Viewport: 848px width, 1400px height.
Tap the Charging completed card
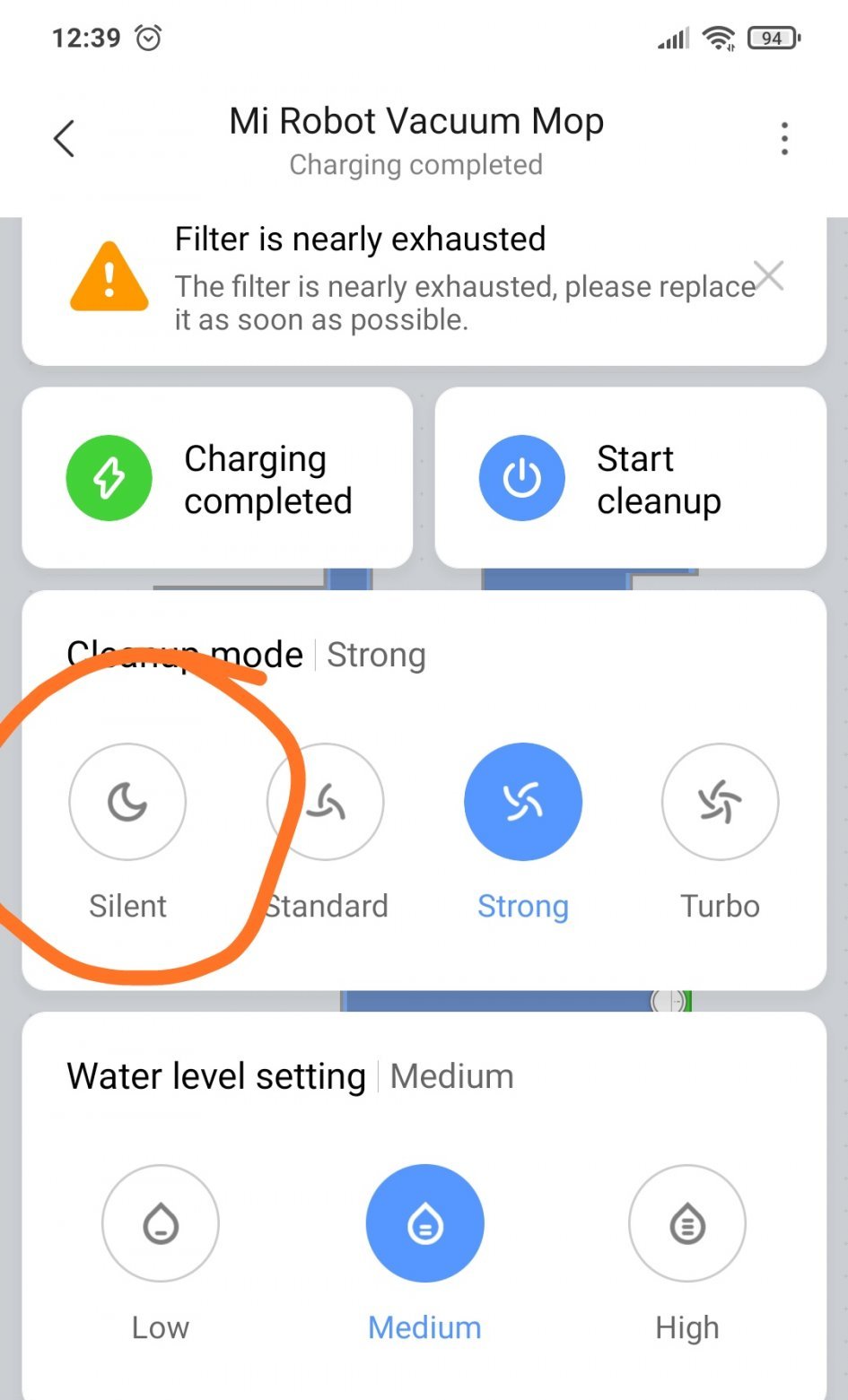(x=217, y=478)
